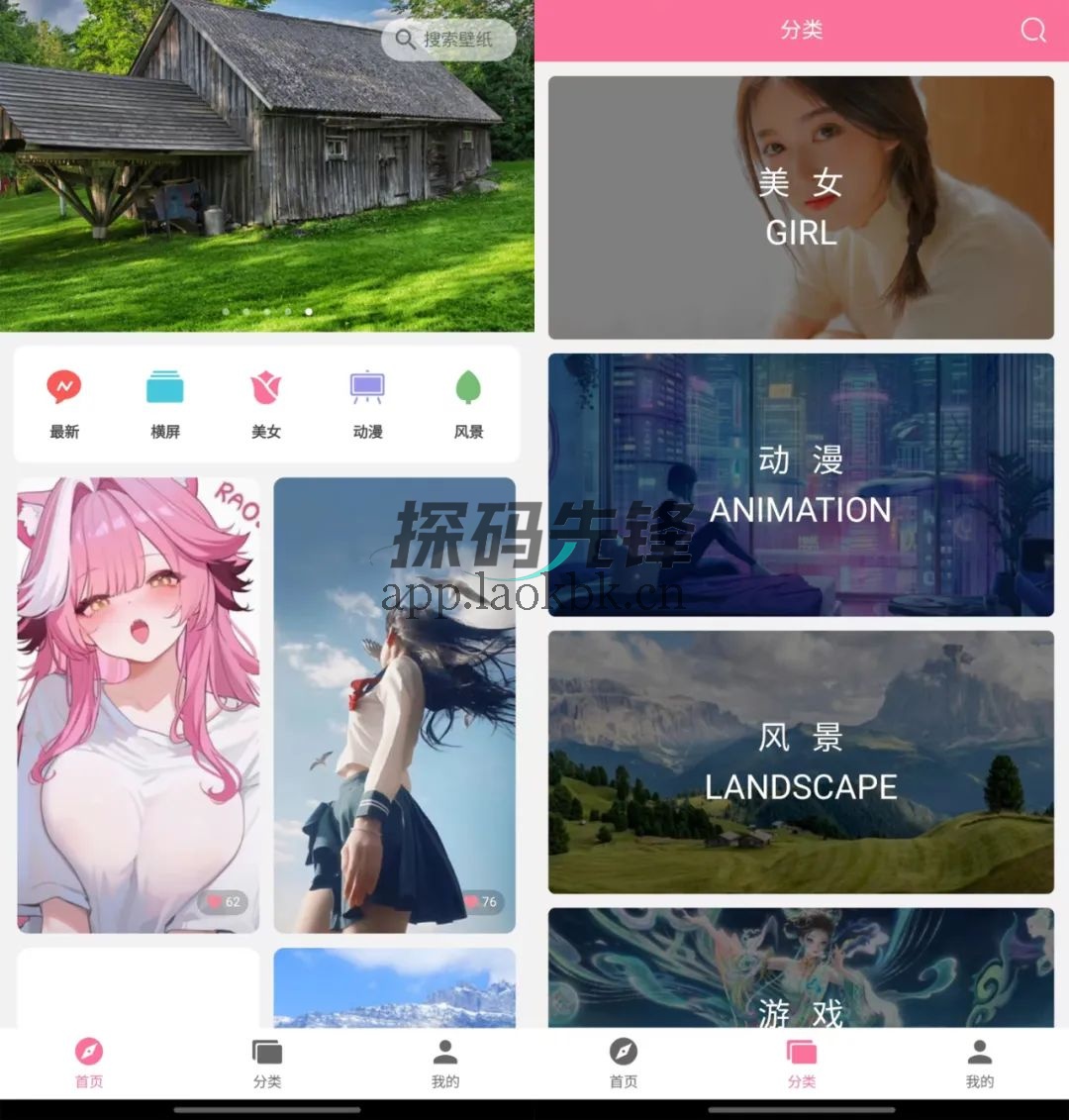Image resolution: width=1069 pixels, height=1120 pixels.
Task: Open the 动漫 ANIMATION category card
Action: [x=801, y=485]
